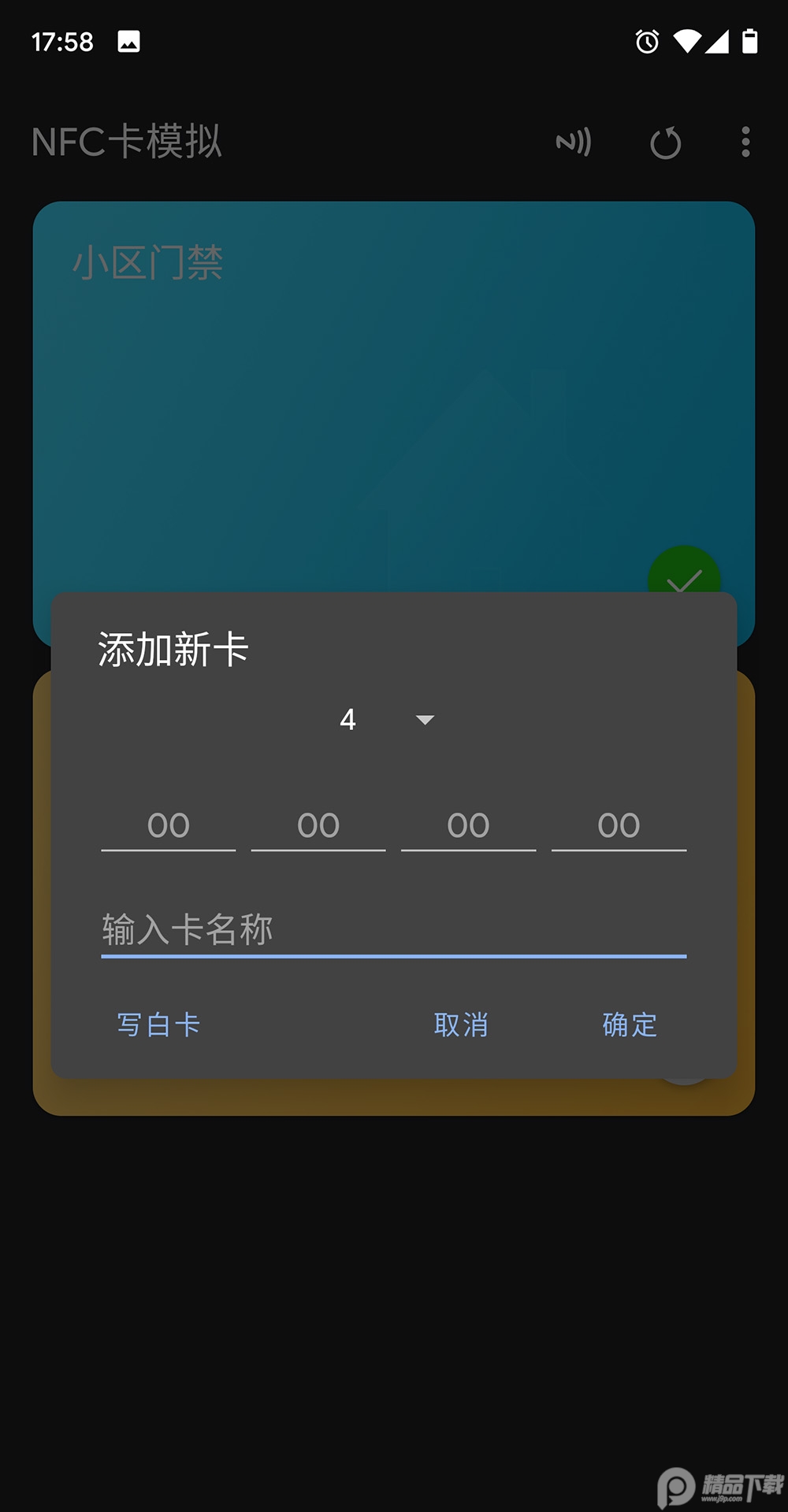The width and height of the screenshot is (788, 1512).
Task: Focus the 输入卡名称 name field
Action: [392, 930]
